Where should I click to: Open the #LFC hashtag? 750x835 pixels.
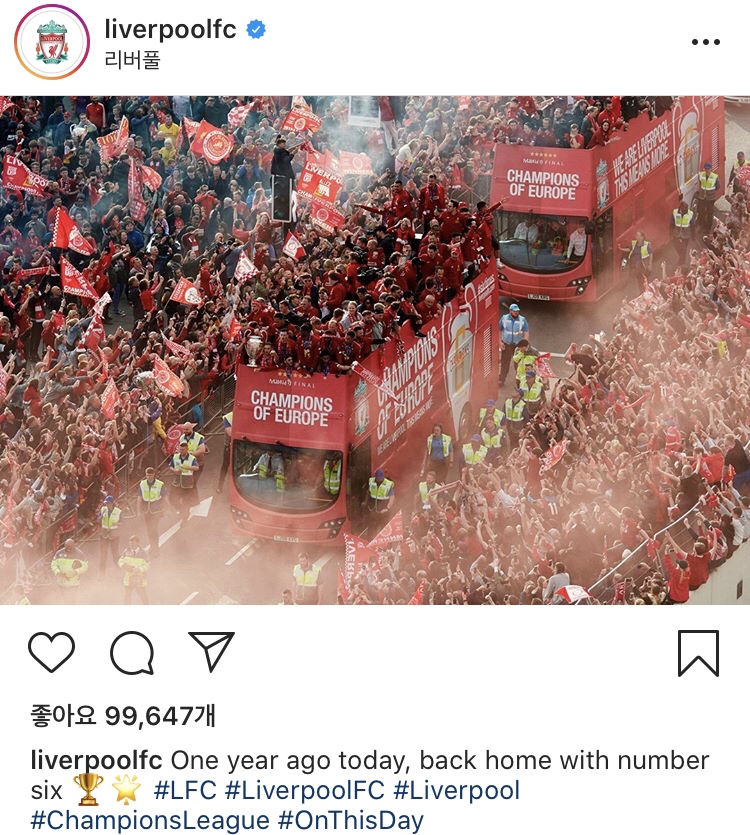(185, 791)
